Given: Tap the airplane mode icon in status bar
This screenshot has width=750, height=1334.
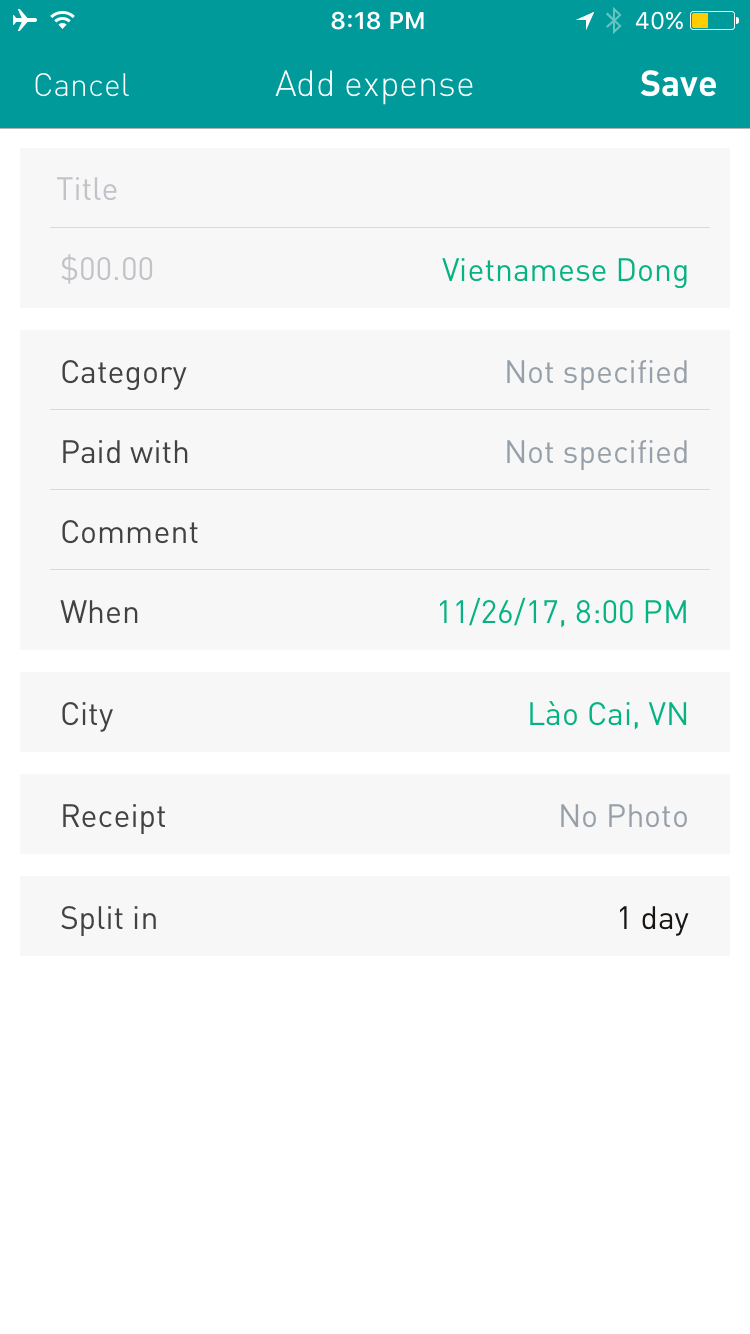Looking at the screenshot, I should [x=24, y=18].
